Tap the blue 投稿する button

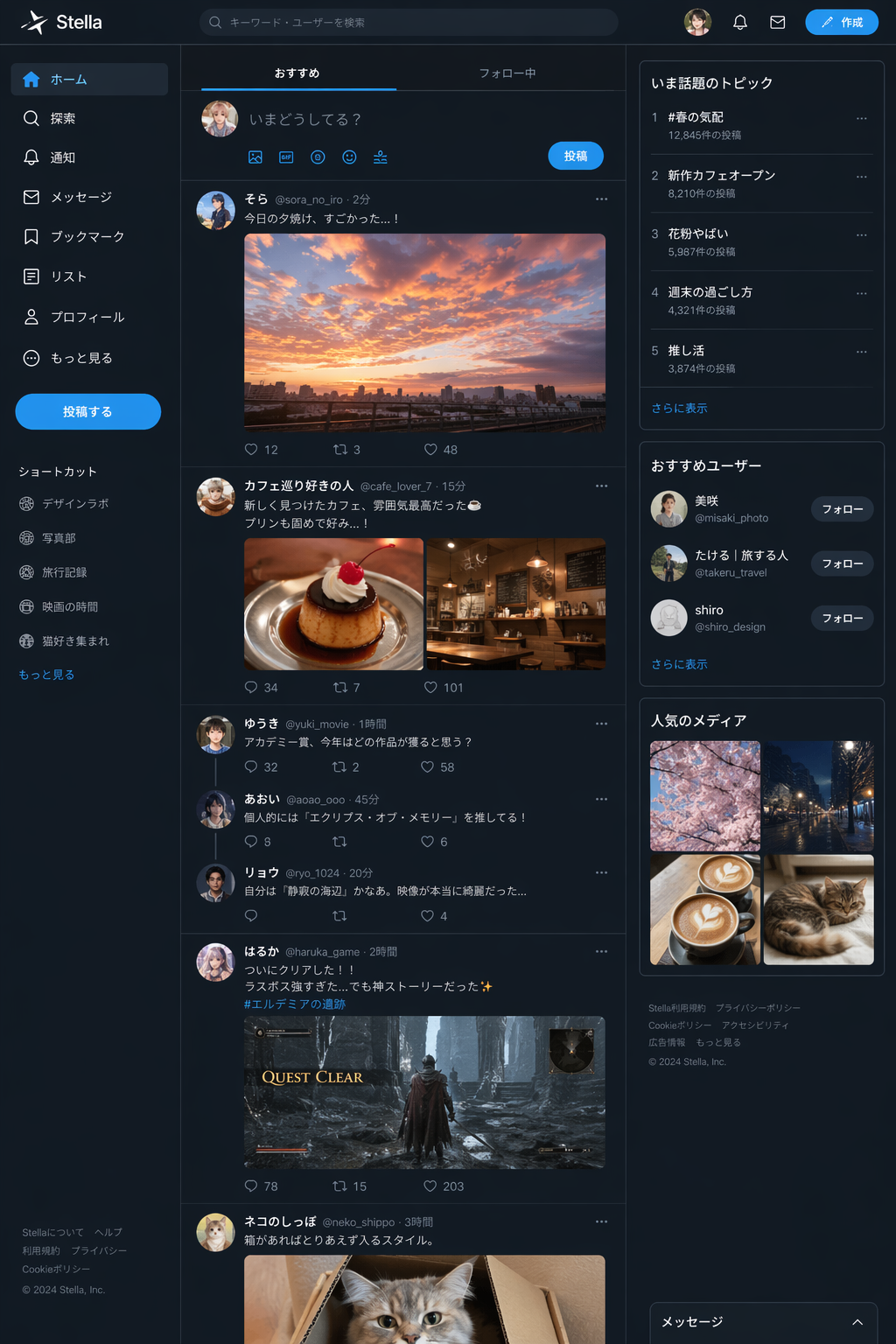[87, 411]
